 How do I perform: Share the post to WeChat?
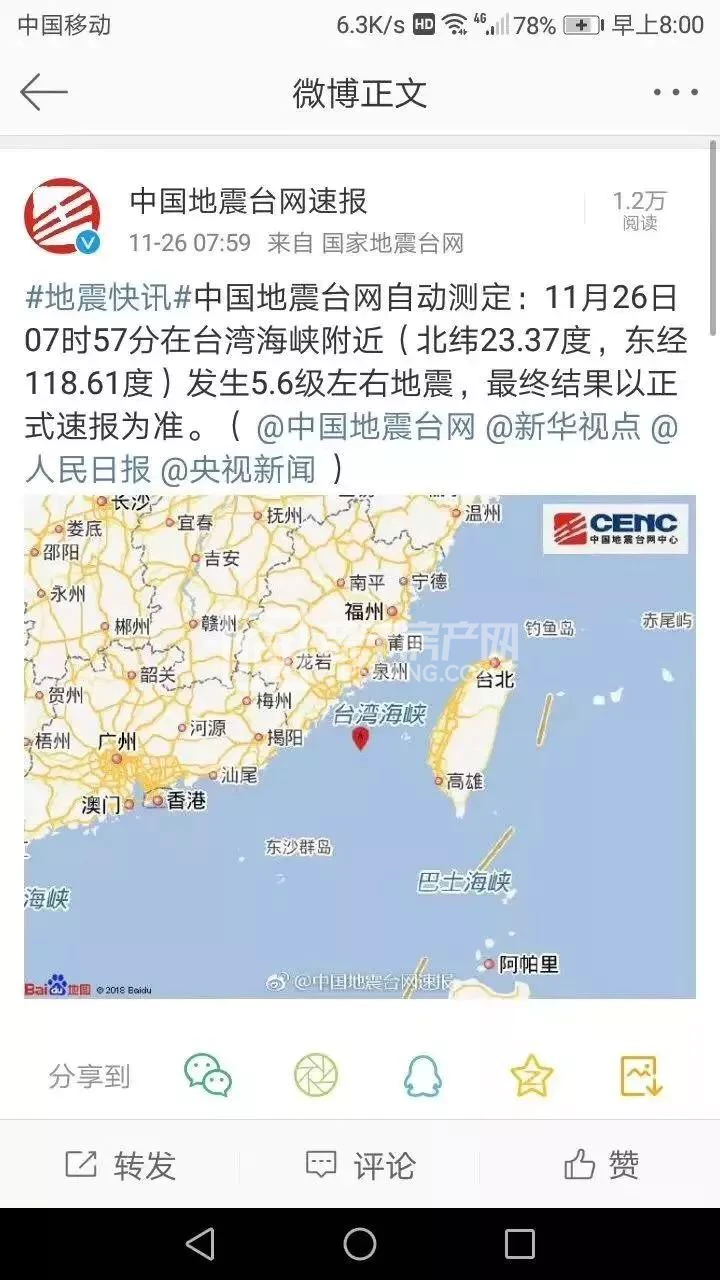pos(208,1076)
